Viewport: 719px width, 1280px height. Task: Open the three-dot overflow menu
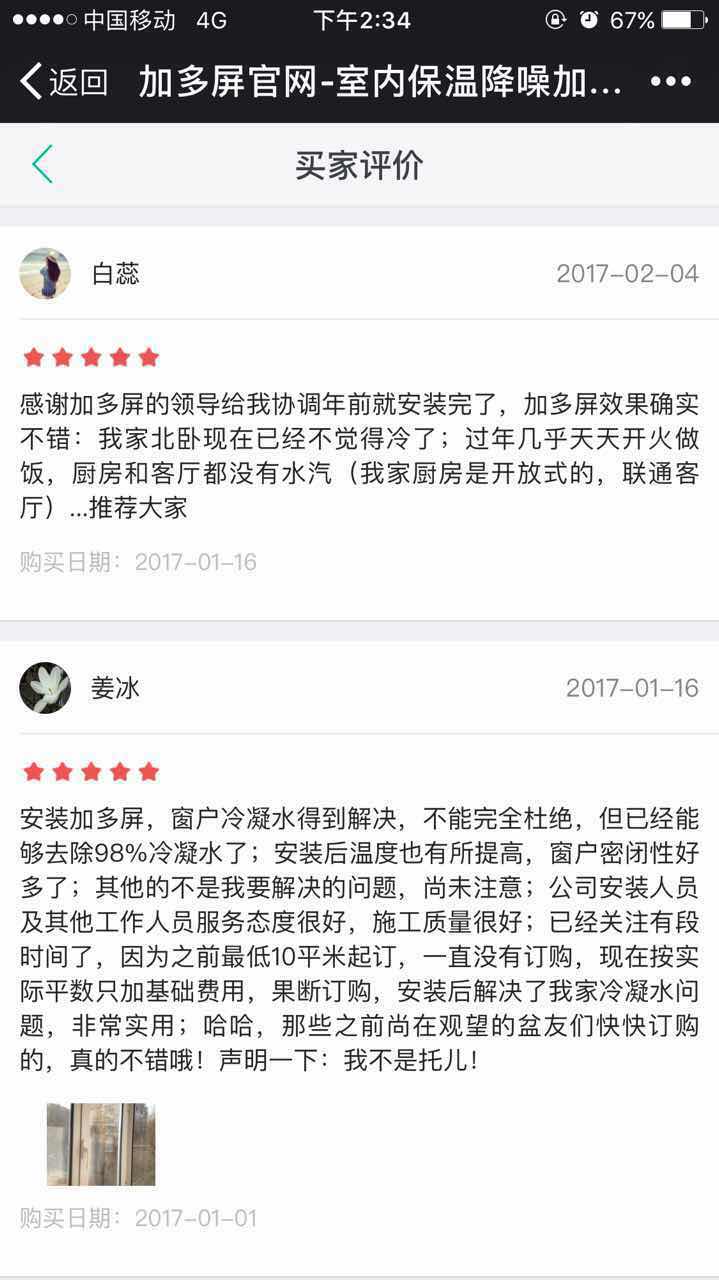click(670, 82)
